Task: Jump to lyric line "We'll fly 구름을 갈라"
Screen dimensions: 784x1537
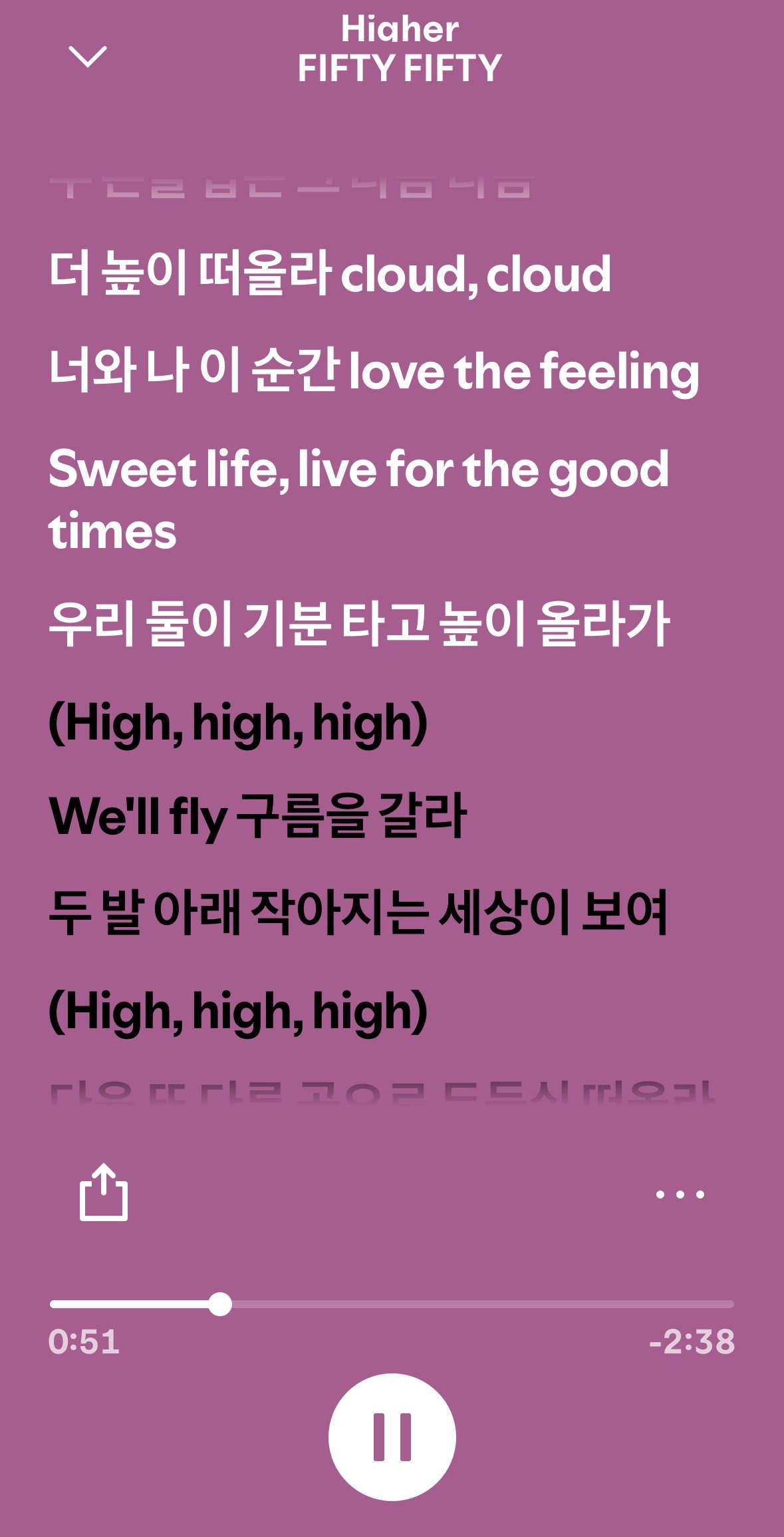Action: 258,817
